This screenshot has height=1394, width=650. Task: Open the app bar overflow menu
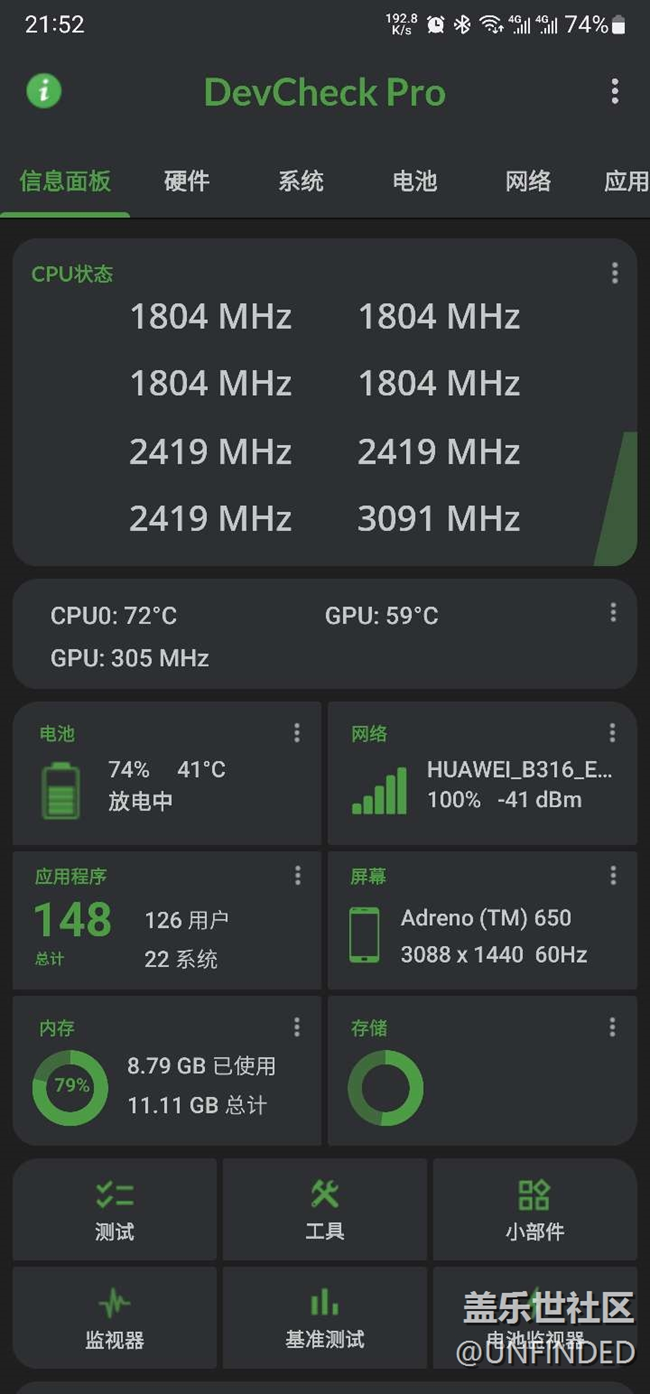tap(614, 92)
